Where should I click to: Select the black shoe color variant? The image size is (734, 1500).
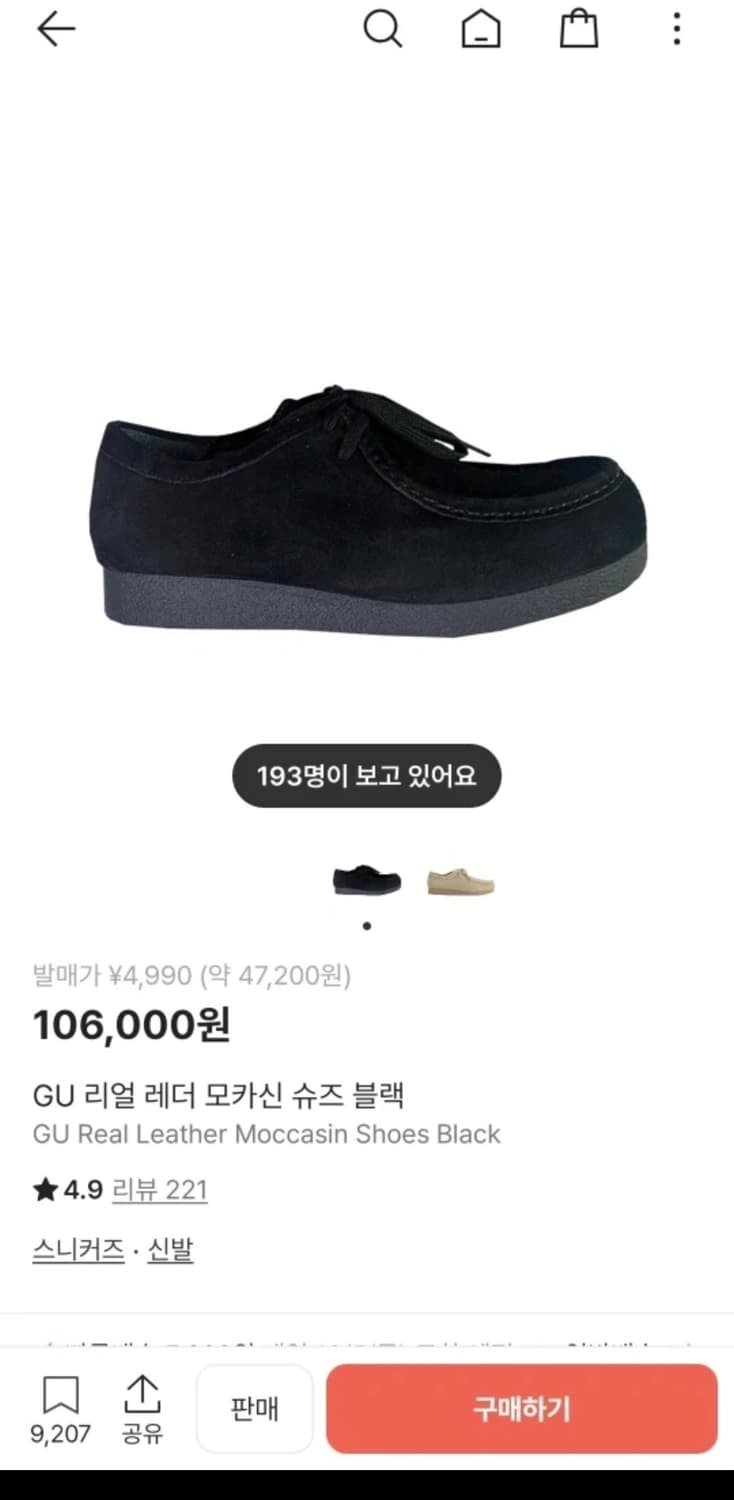pyautogui.click(x=366, y=877)
